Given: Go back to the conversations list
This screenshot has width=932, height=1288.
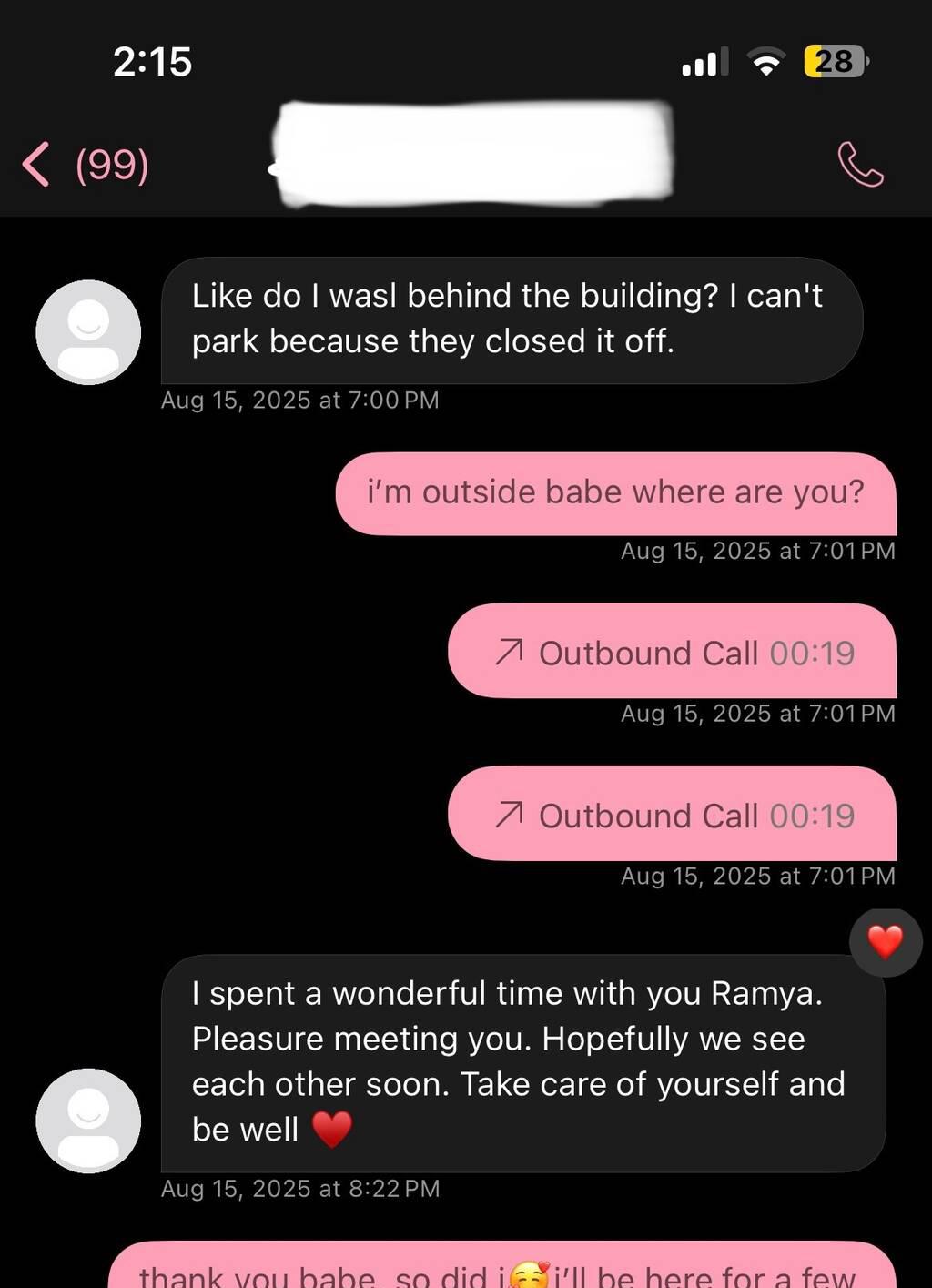Looking at the screenshot, I should coord(38,165).
